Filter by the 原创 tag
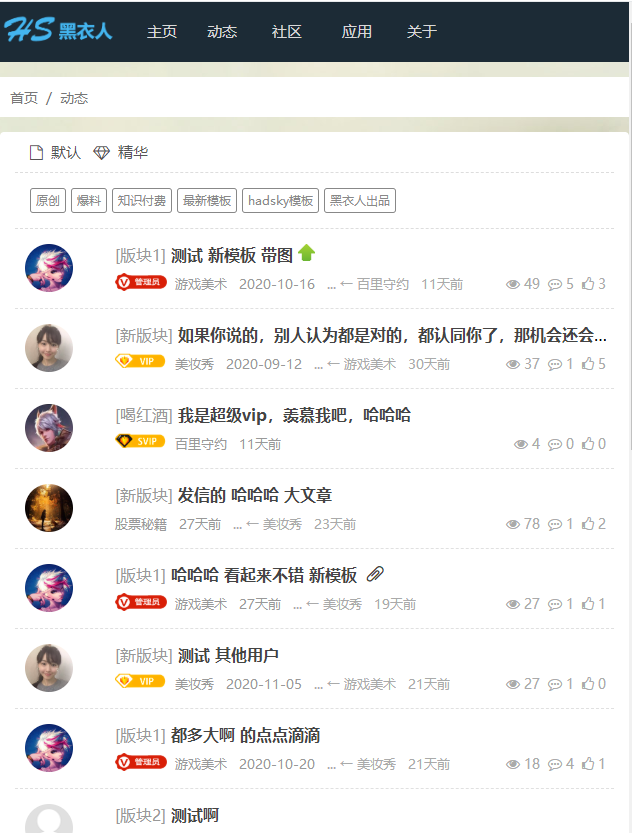 48,201
